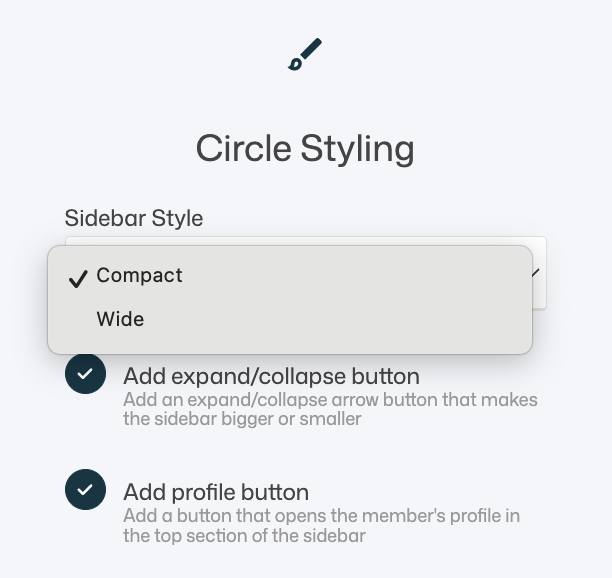The width and height of the screenshot is (612, 578).
Task: Uncheck Add expand/collapse button
Action: click(85, 375)
